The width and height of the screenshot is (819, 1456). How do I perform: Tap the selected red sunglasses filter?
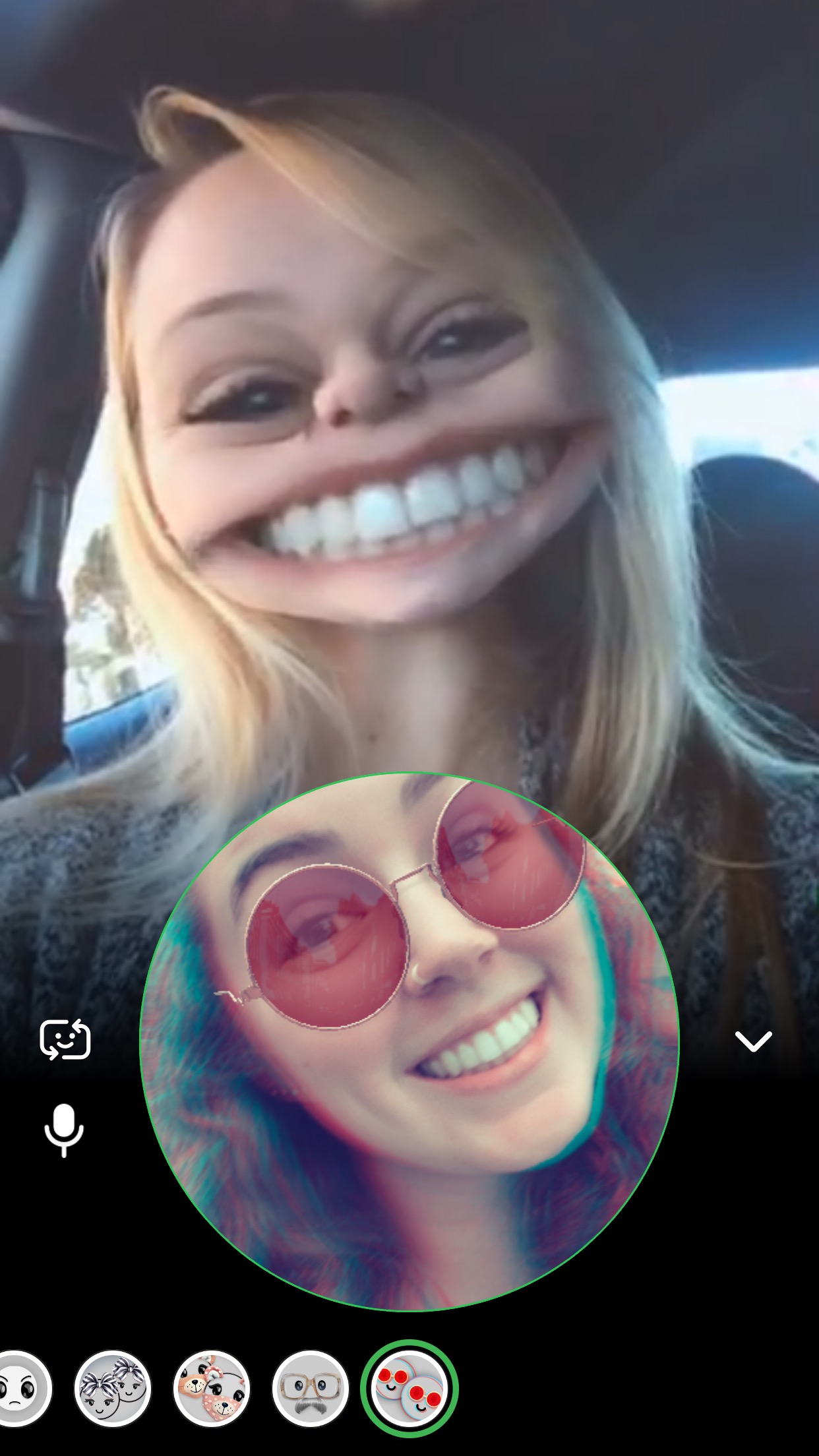pyautogui.click(x=409, y=1389)
